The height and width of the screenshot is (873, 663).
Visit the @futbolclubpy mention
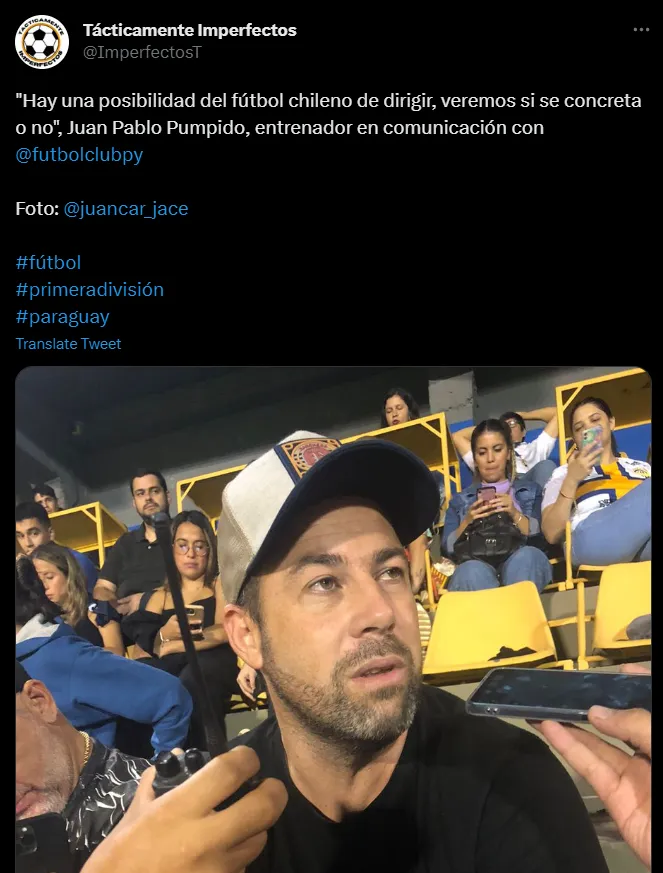click(x=80, y=155)
